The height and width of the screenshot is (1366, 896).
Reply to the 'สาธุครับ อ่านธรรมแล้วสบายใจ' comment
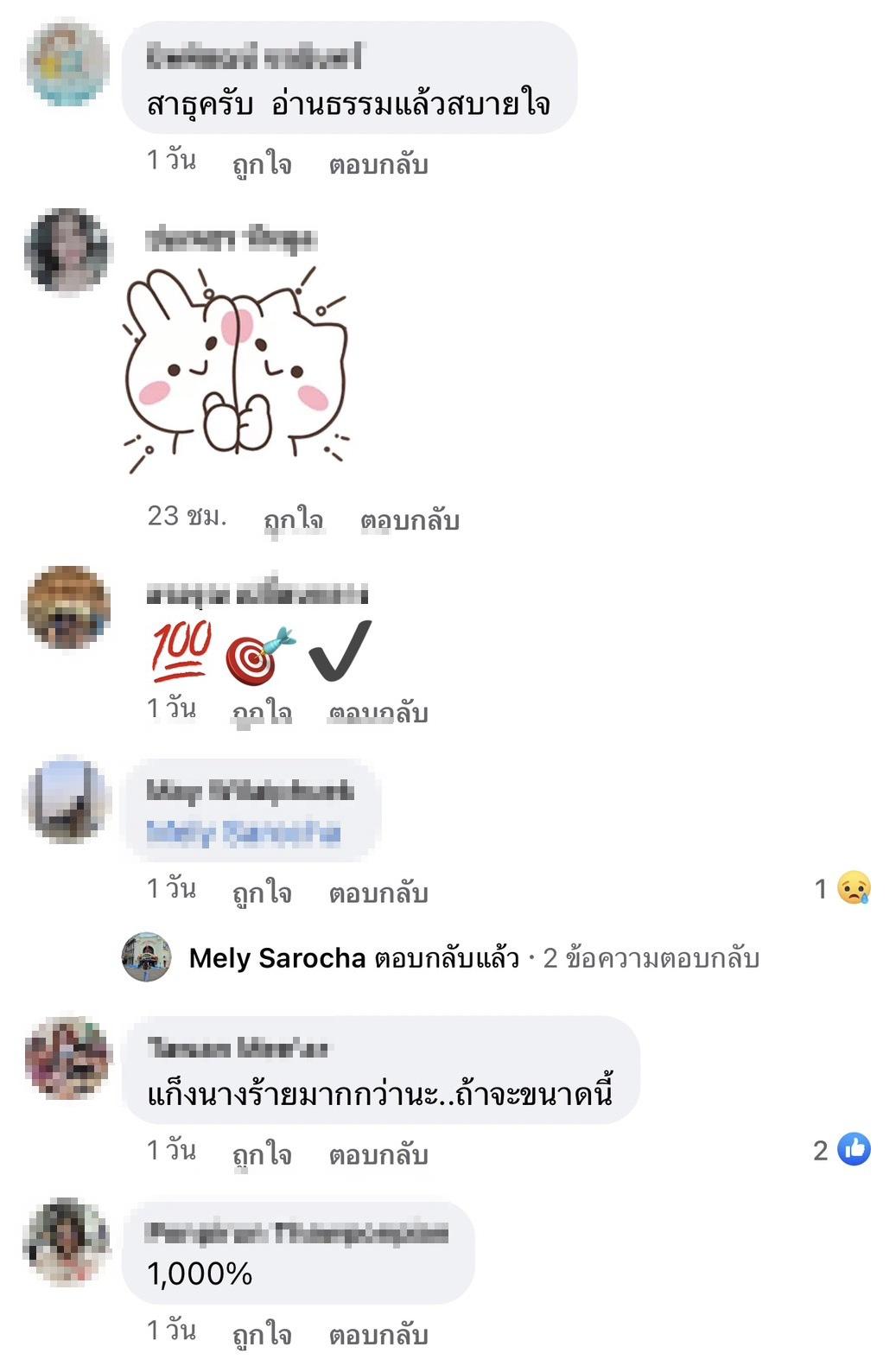click(378, 163)
